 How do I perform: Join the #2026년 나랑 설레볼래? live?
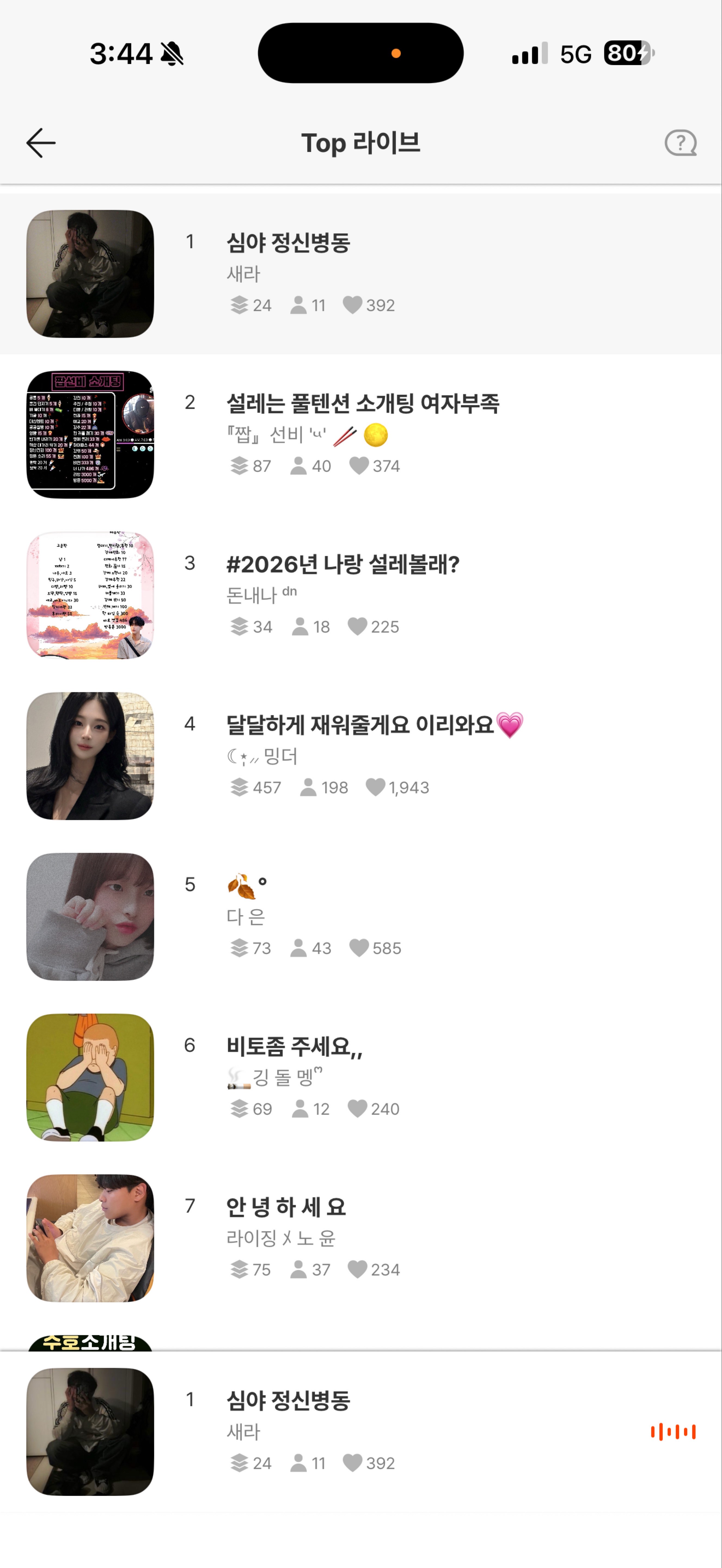coord(343,564)
